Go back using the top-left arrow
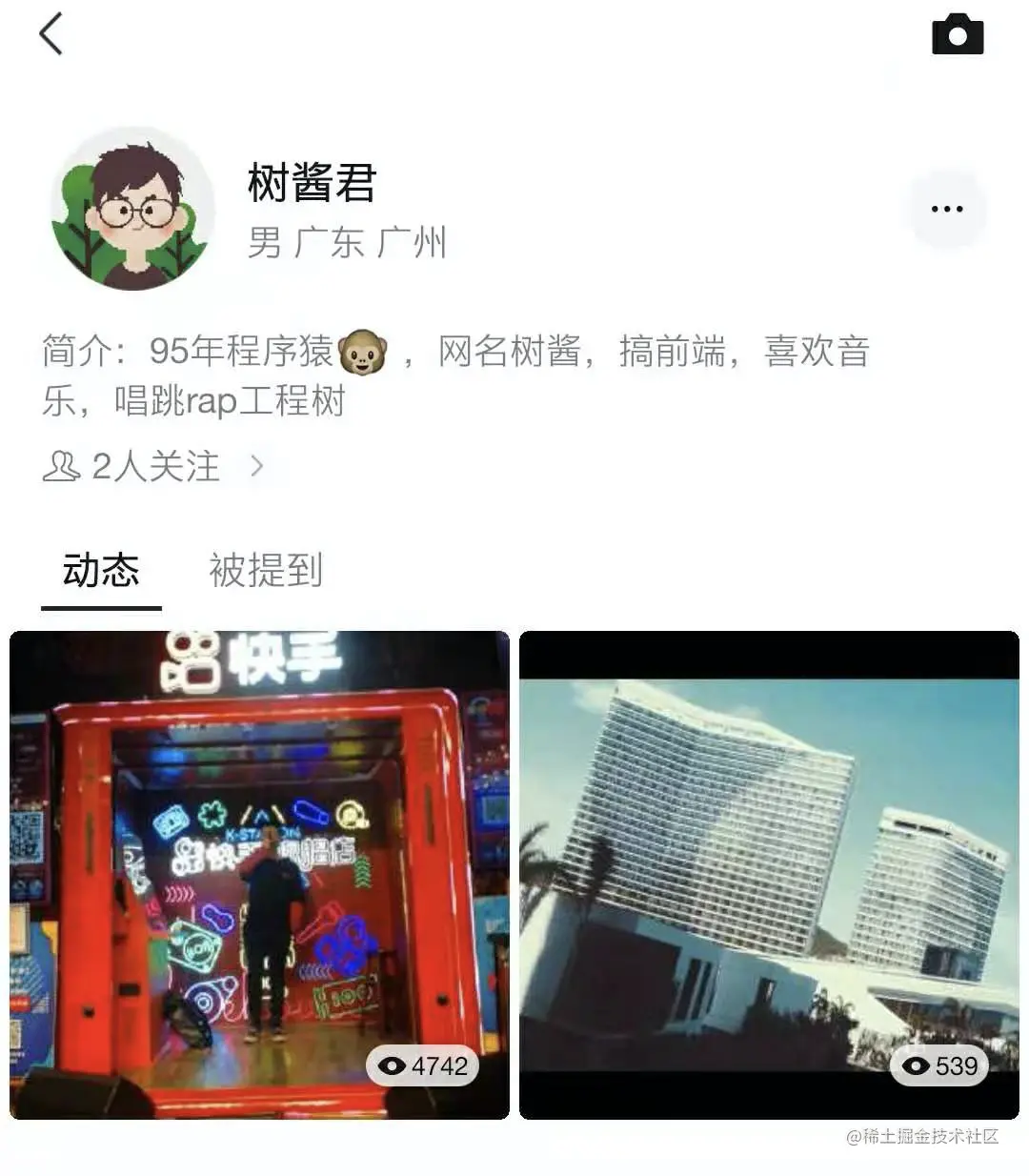The image size is (1029, 1176). coord(51,34)
